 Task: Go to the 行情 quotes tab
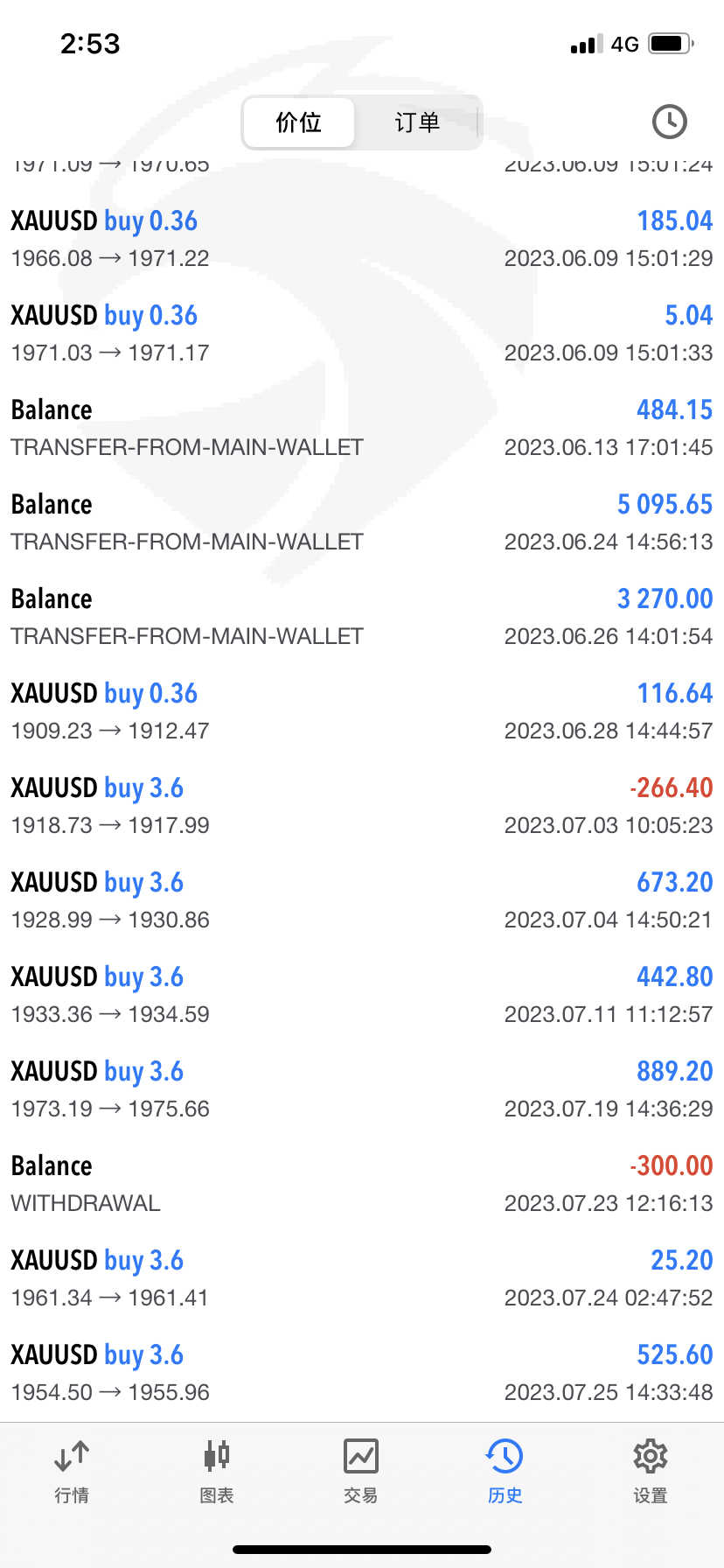coord(72,1470)
